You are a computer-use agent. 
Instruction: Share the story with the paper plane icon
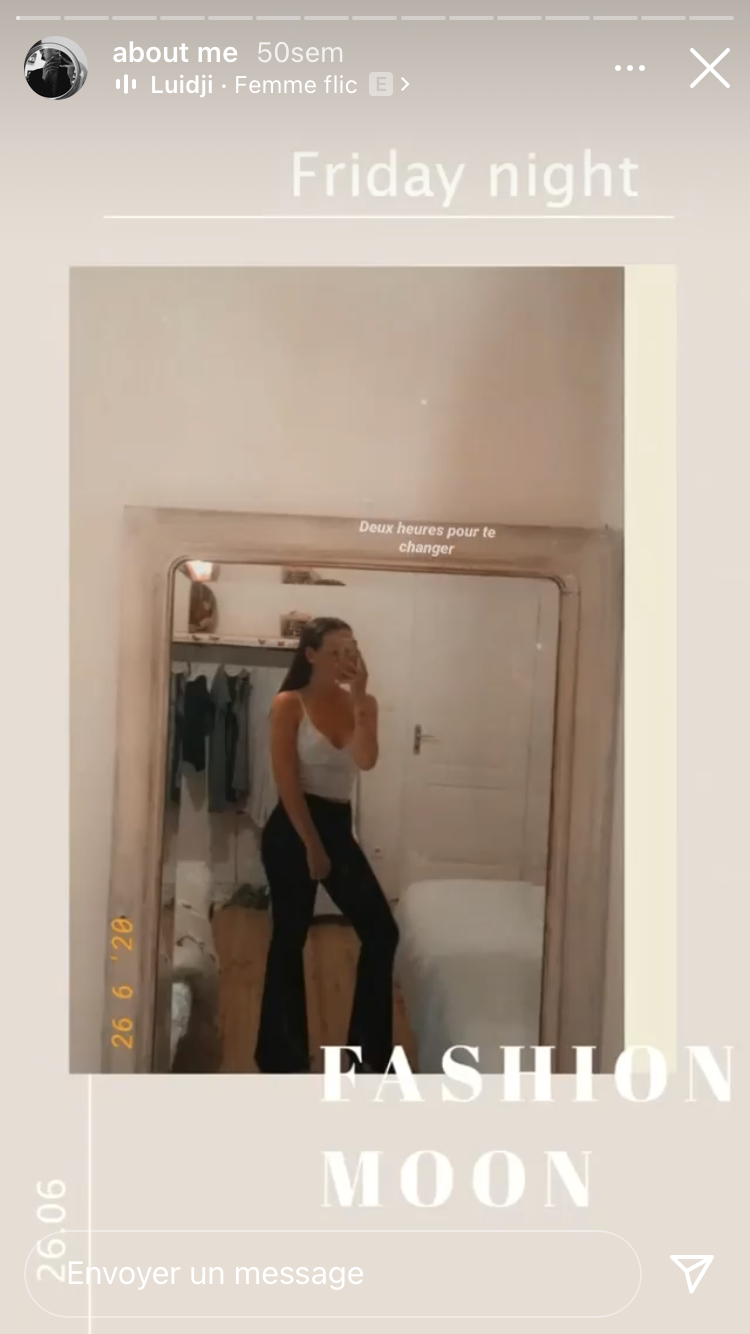(692, 1273)
